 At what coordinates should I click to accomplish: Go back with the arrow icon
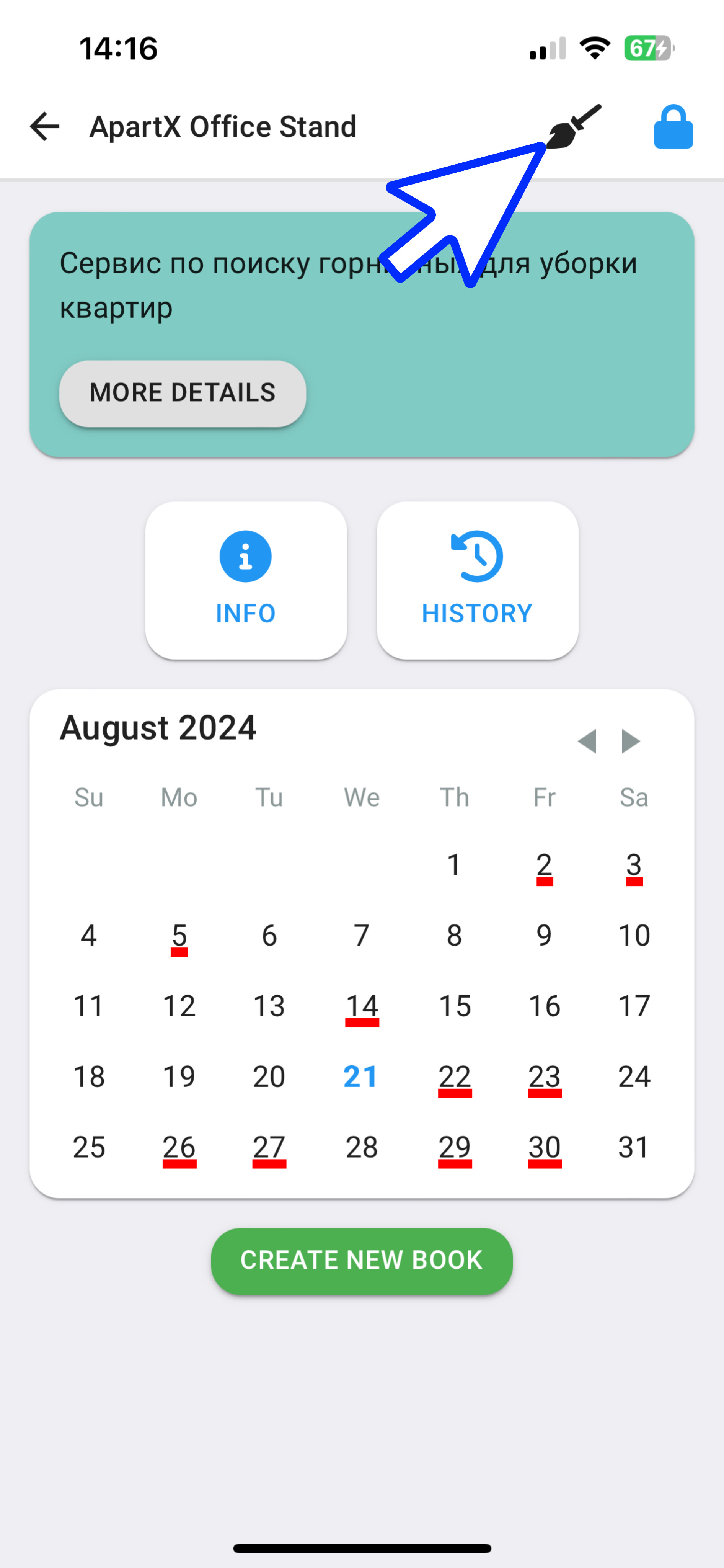[x=44, y=127]
